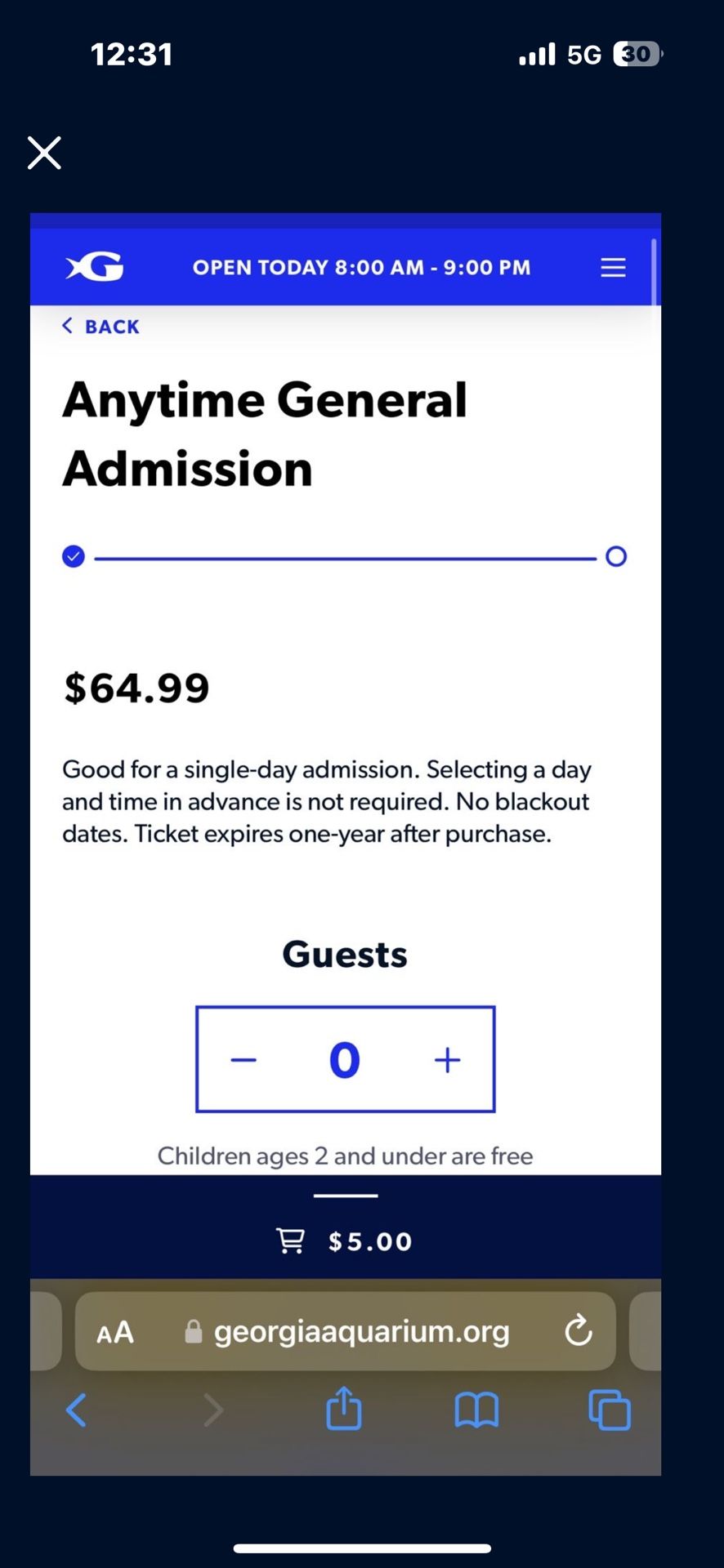Viewport: 724px width, 1568px height.
Task: Decrease guest count with minus button
Action: (242, 1059)
